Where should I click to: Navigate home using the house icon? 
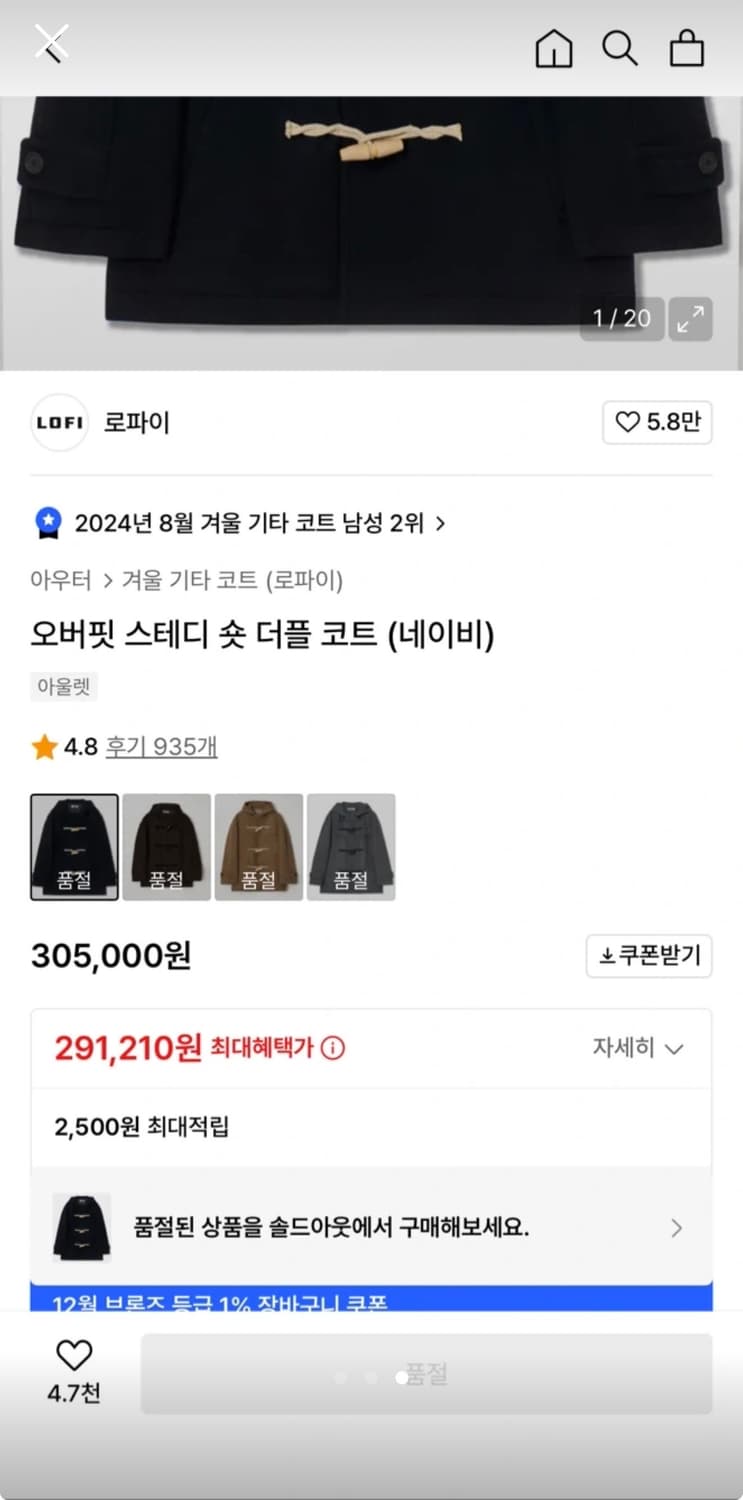pos(554,48)
